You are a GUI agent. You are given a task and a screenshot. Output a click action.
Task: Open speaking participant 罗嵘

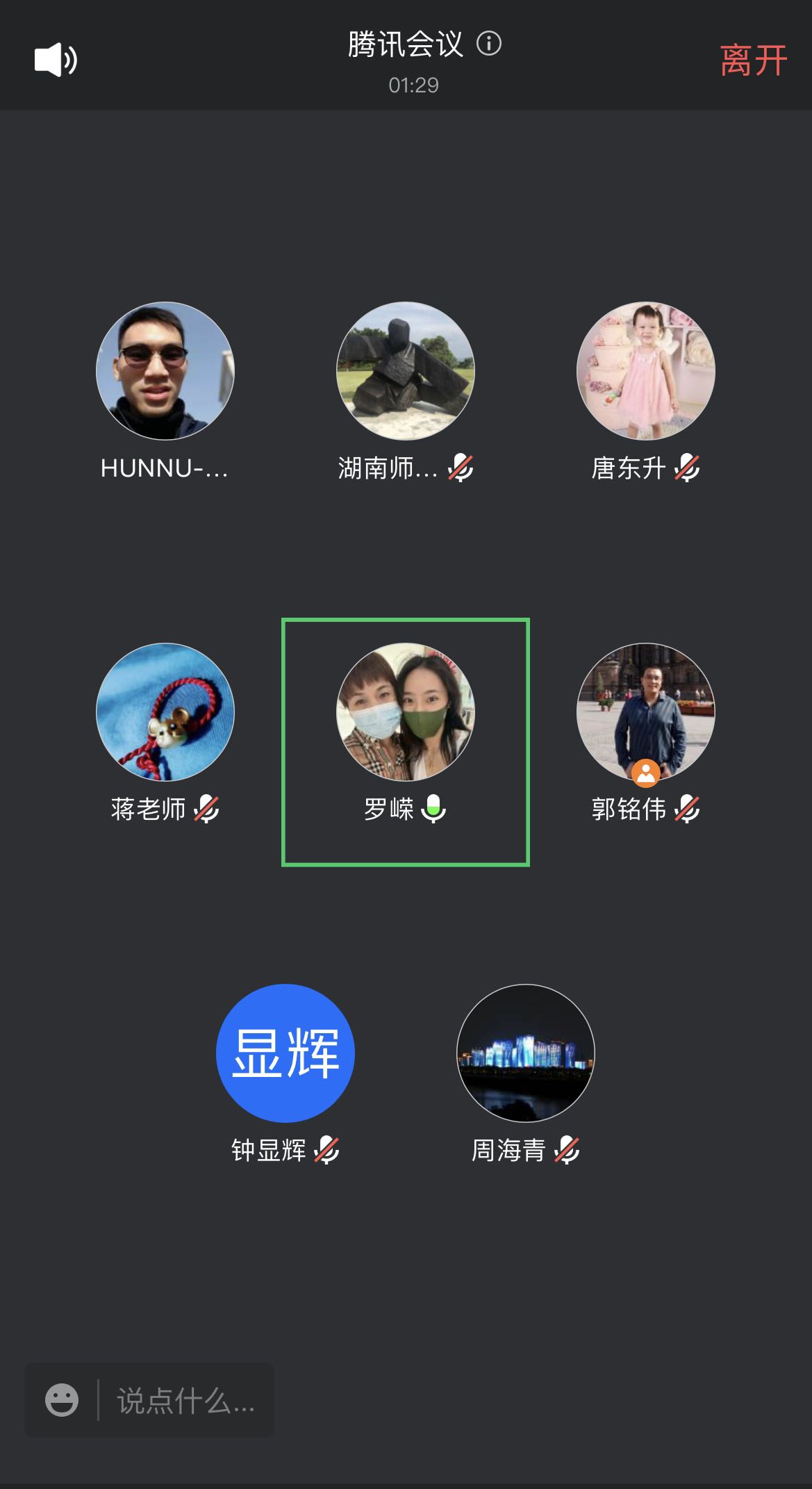406,711
